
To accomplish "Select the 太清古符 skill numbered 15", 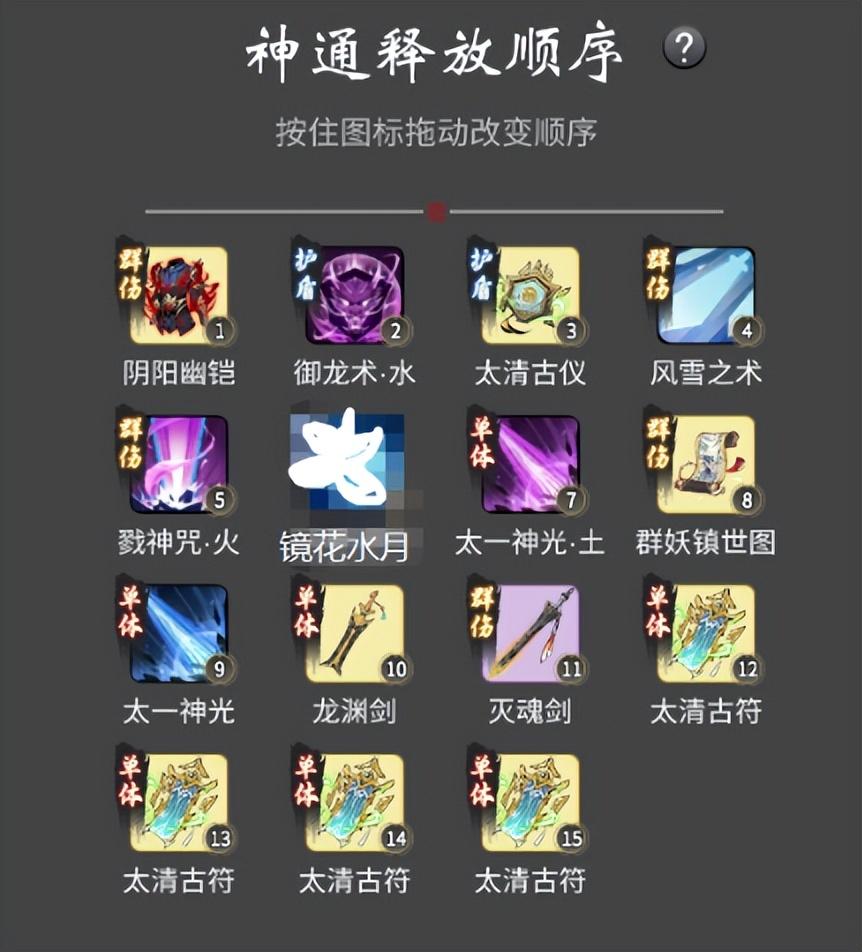I will tap(532, 802).
